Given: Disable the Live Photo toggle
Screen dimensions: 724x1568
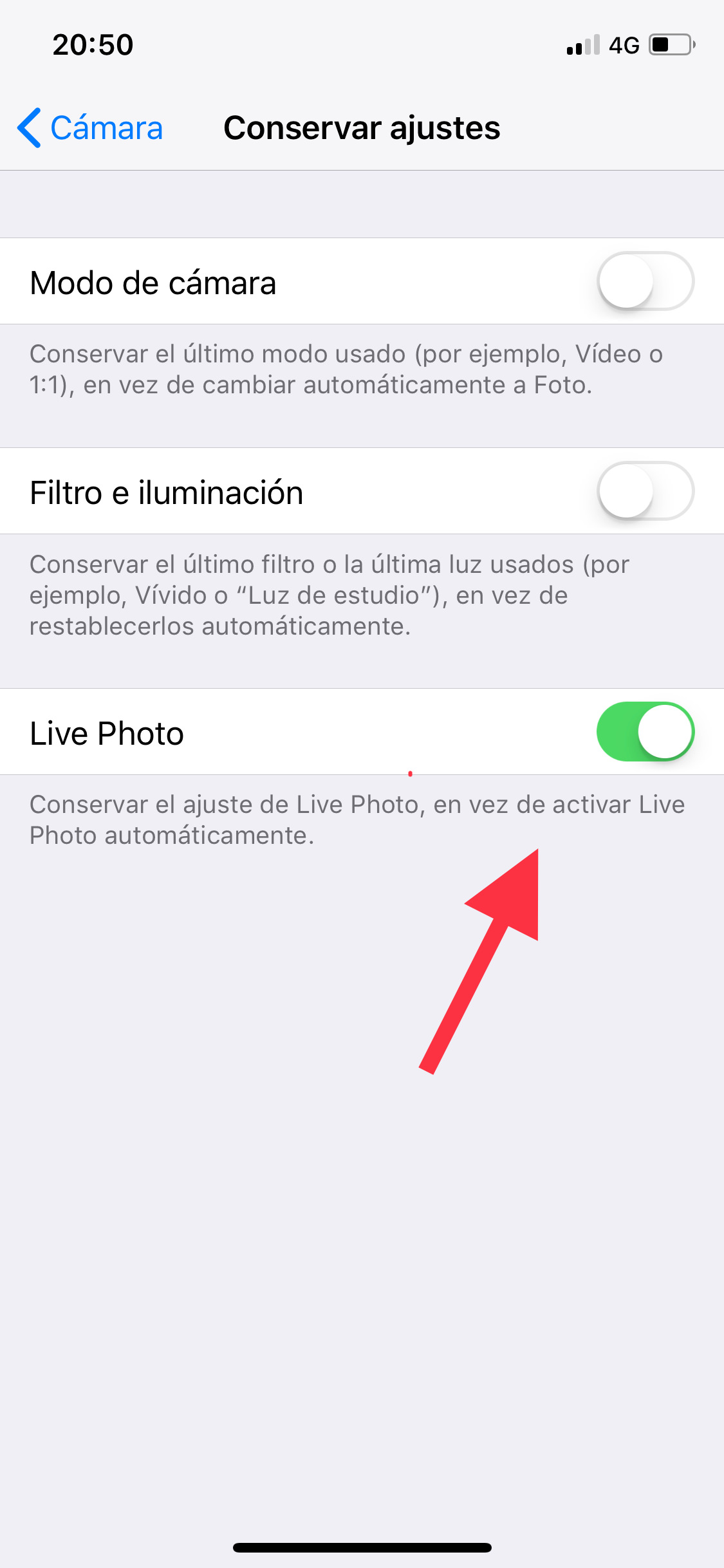Looking at the screenshot, I should pos(645,732).
